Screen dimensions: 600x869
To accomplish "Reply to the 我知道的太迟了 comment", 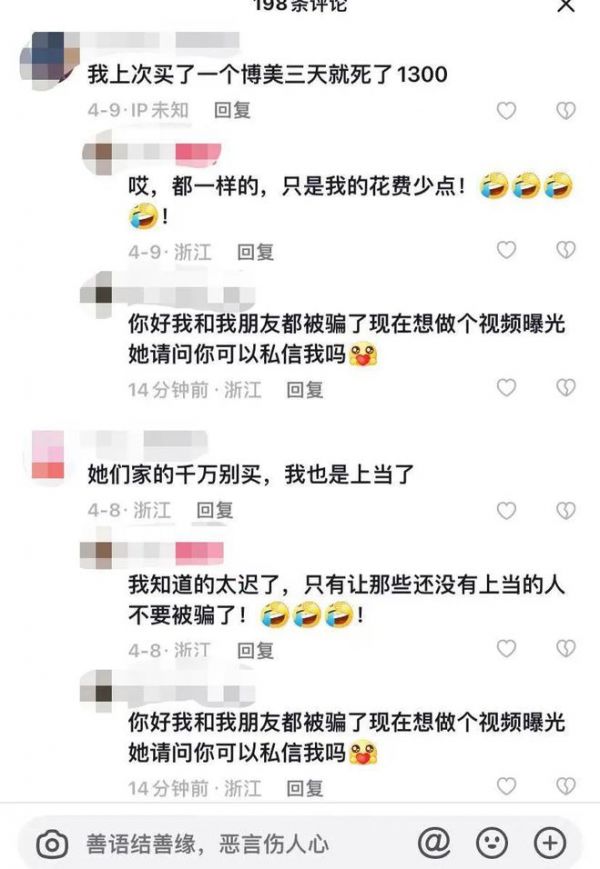I will click(x=255, y=650).
